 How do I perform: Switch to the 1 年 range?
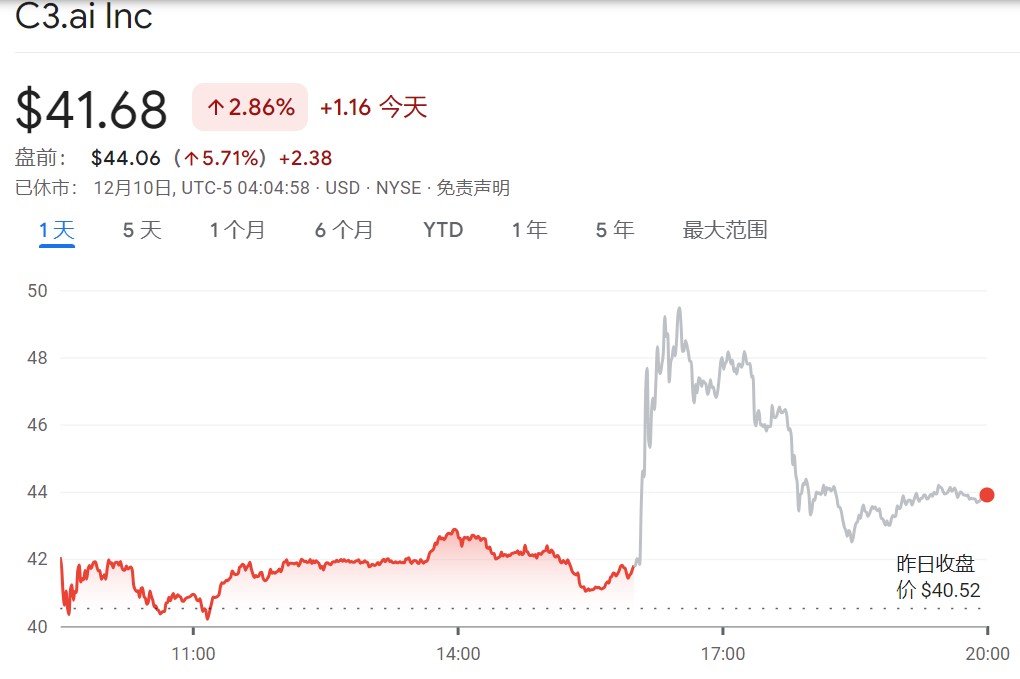click(530, 230)
